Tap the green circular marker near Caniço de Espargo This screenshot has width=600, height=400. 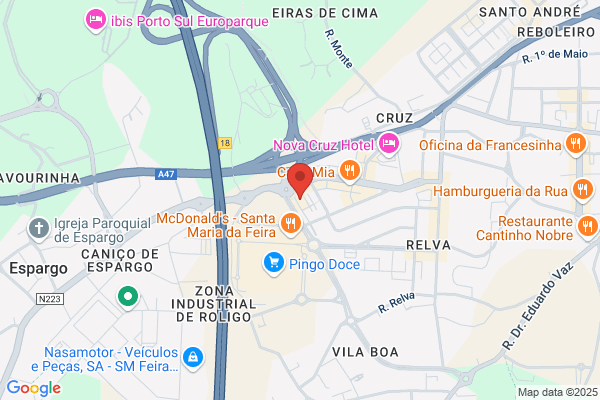[128, 297]
